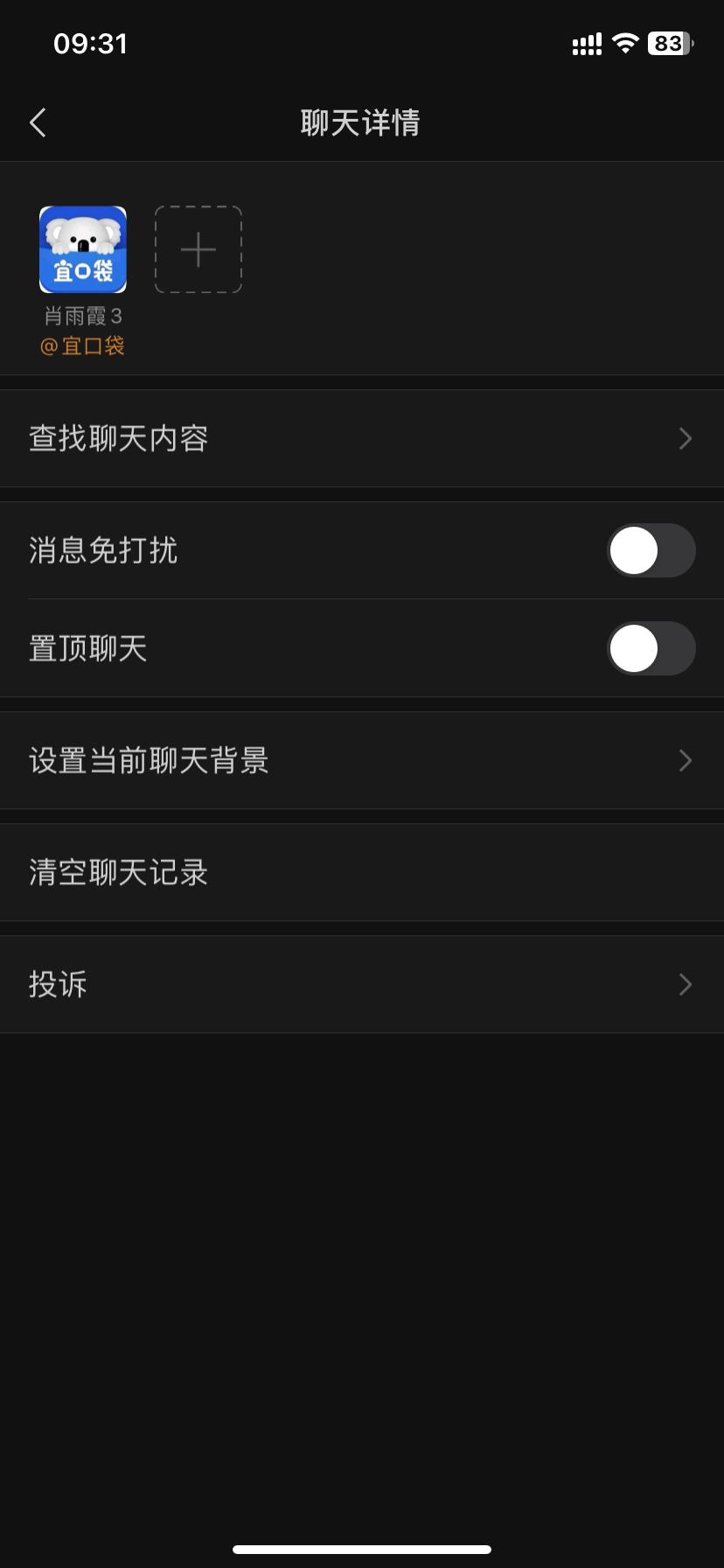Tap the back arrow to exit chat details
The width and height of the screenshot is (724, 1568).
click(x=37, y=122)
